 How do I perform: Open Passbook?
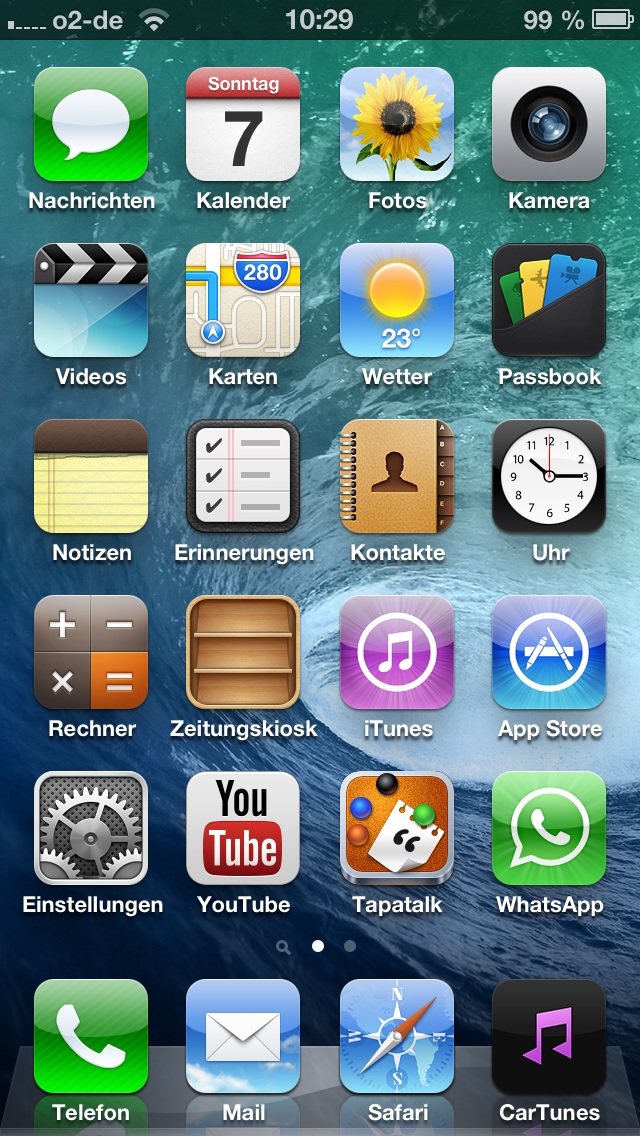[549, 300]
